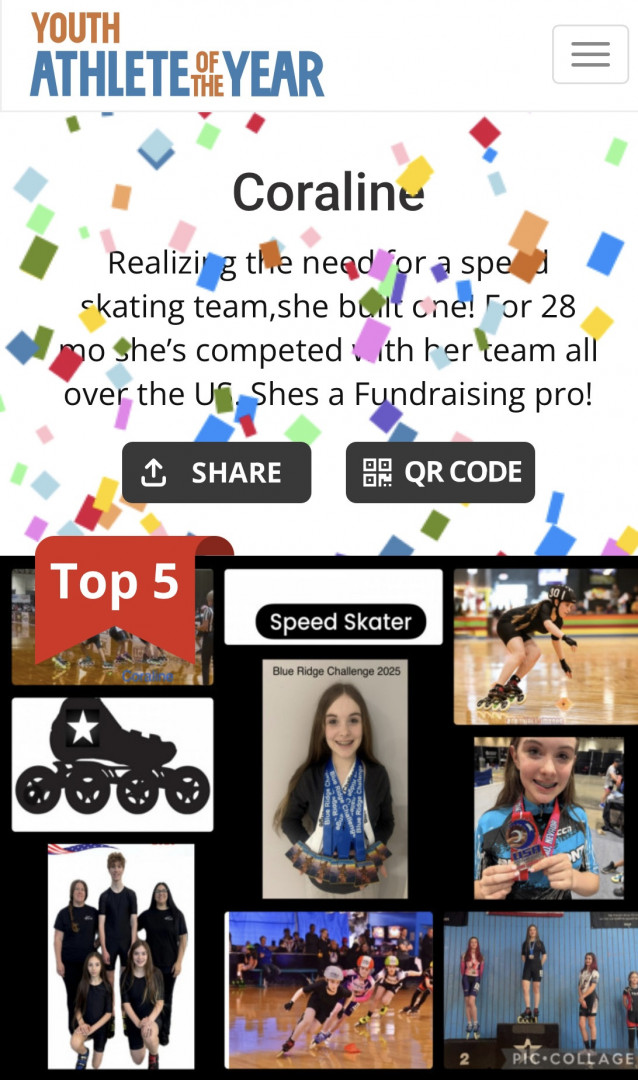
Task: Go to Youth Athlete of the Year homepage
Action: pos(177,55)
